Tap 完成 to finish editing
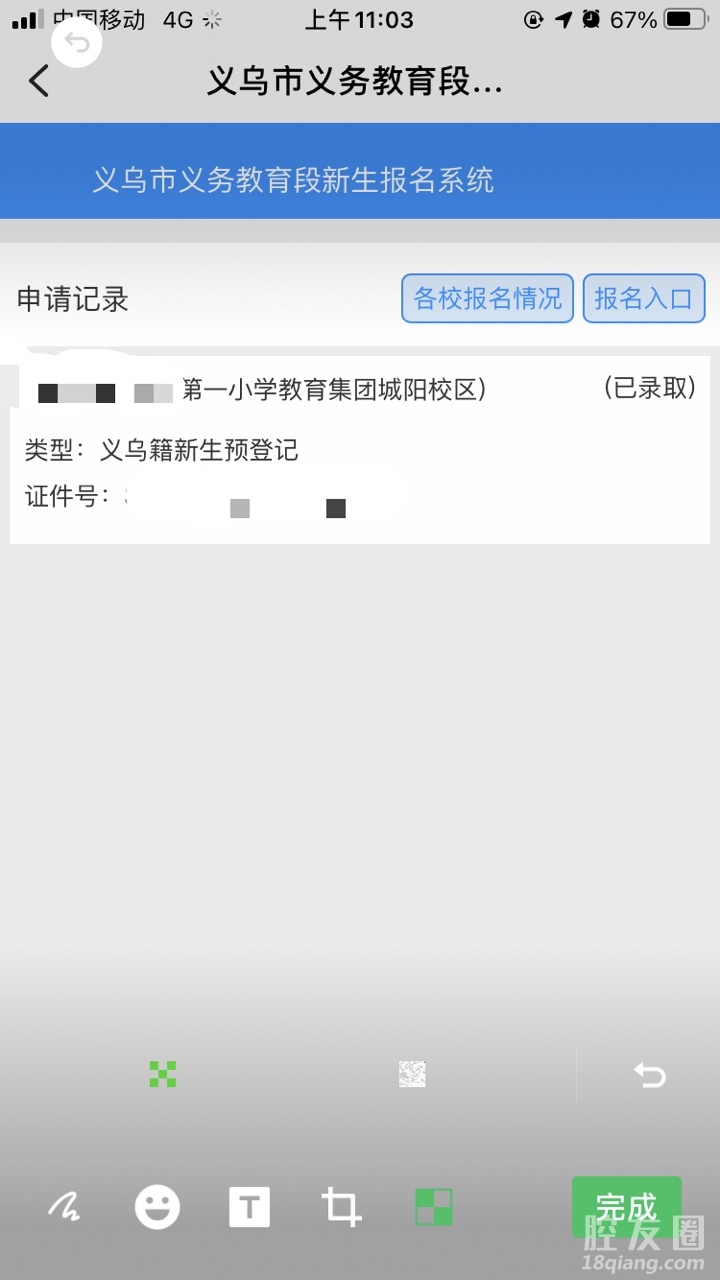Screen dimensions: 720x1280 (x=626, y=1208)
